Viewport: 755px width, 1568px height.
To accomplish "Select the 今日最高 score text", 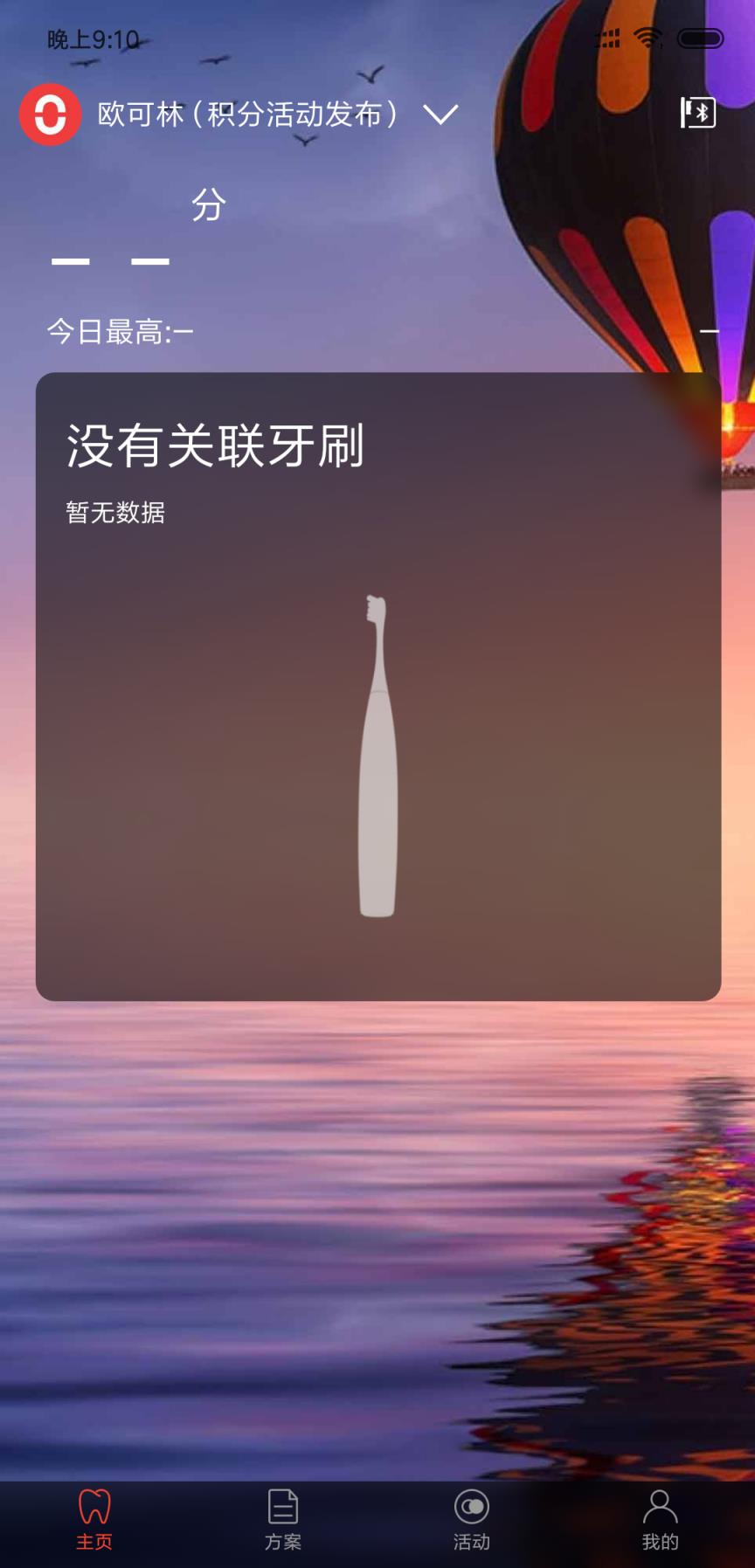I will [120, 332].
